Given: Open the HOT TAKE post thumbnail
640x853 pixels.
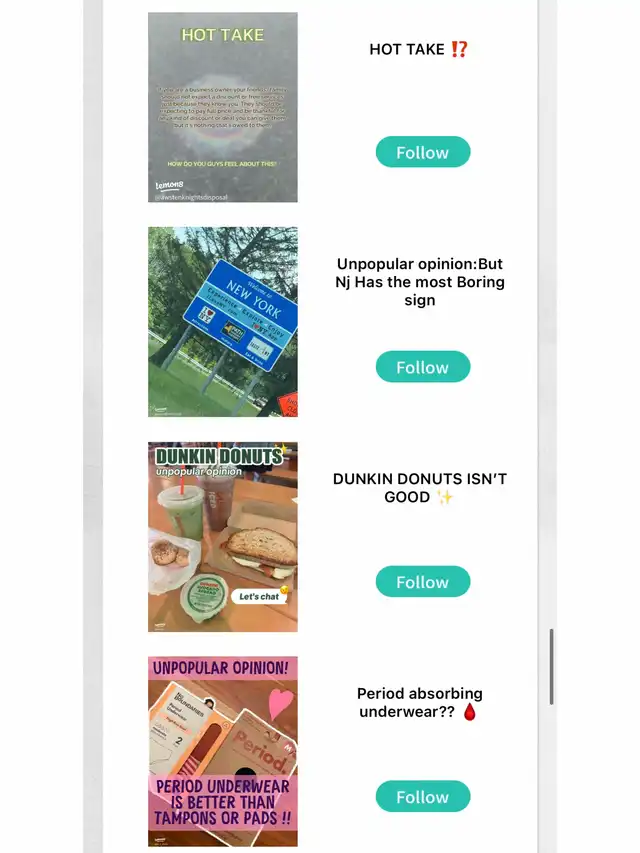Looking at the screenshot, I should pyautogui.click(x=223, y=107).
